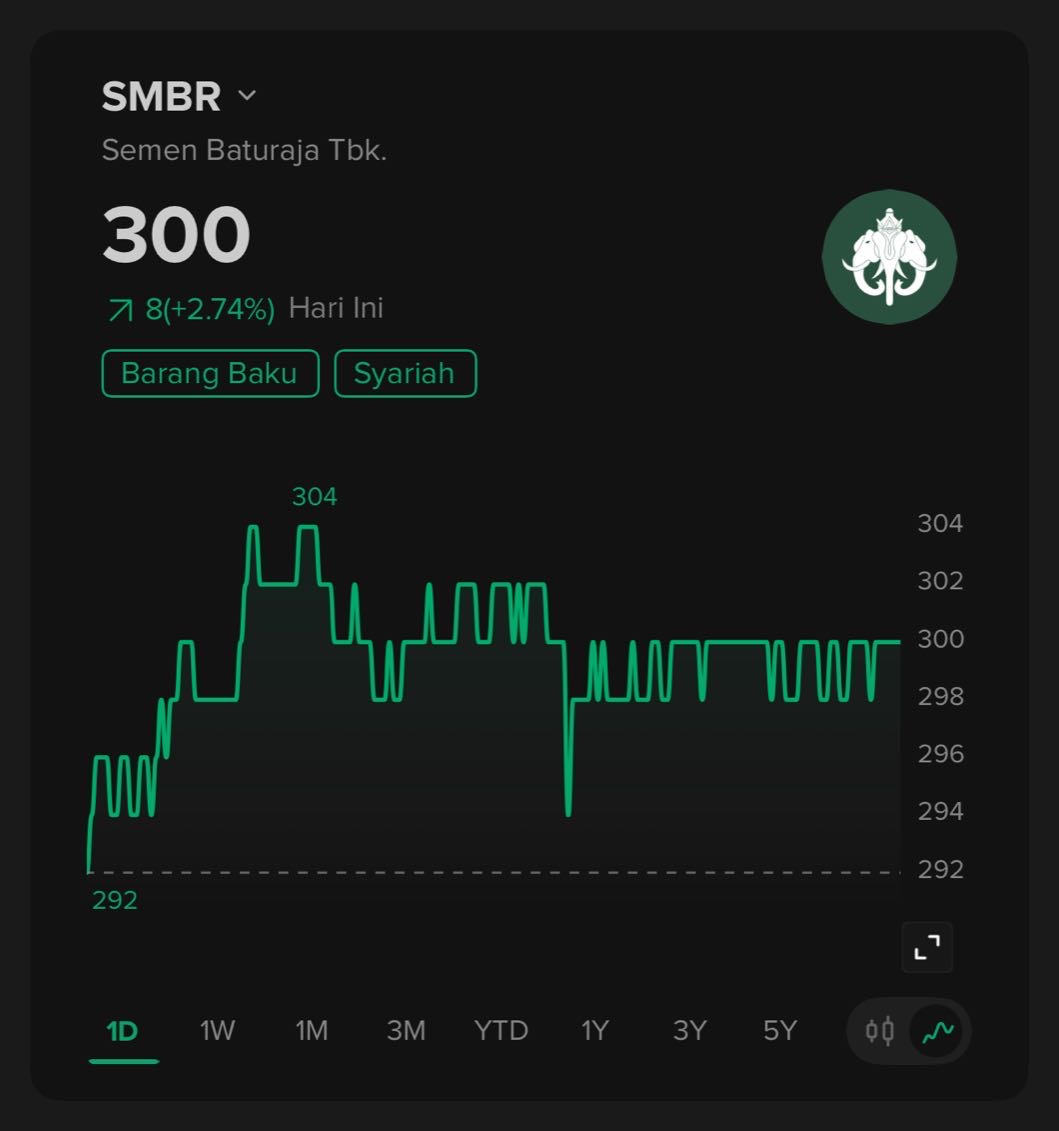View the 3Y chart range
Screen dimensions: 1059x1131
point(690,1031)
